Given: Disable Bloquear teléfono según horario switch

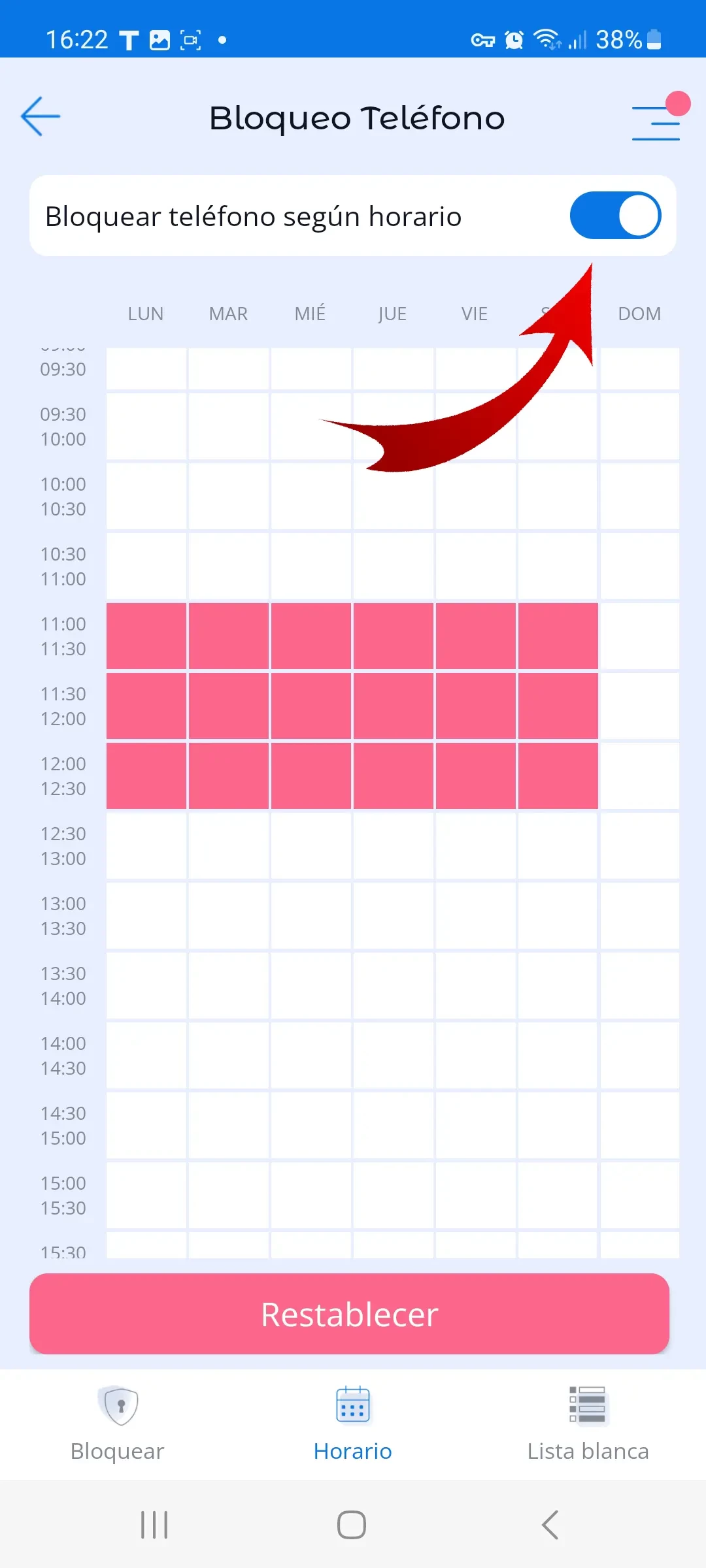Looking at the screenshot, I should (x=615, y=216).
